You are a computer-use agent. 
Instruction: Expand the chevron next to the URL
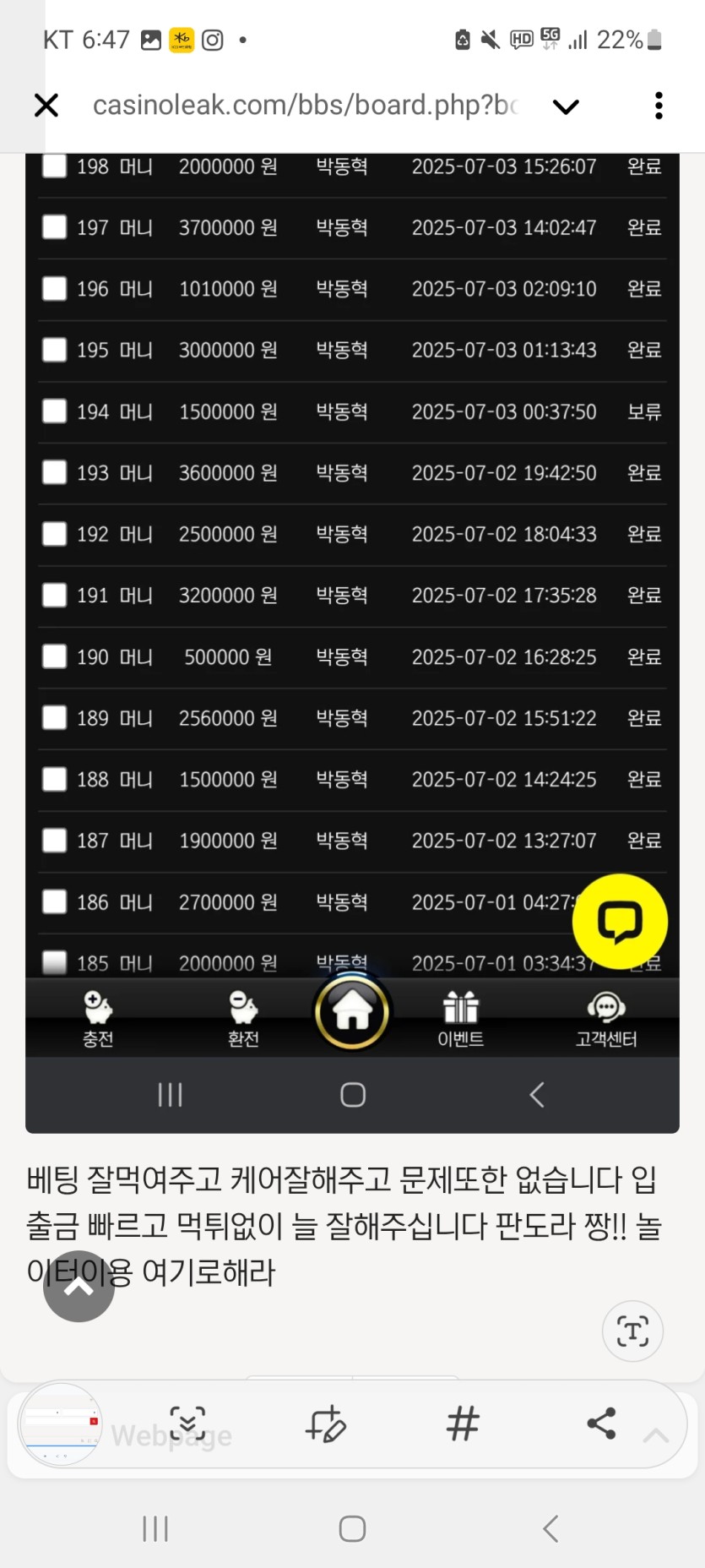(565, 106)
